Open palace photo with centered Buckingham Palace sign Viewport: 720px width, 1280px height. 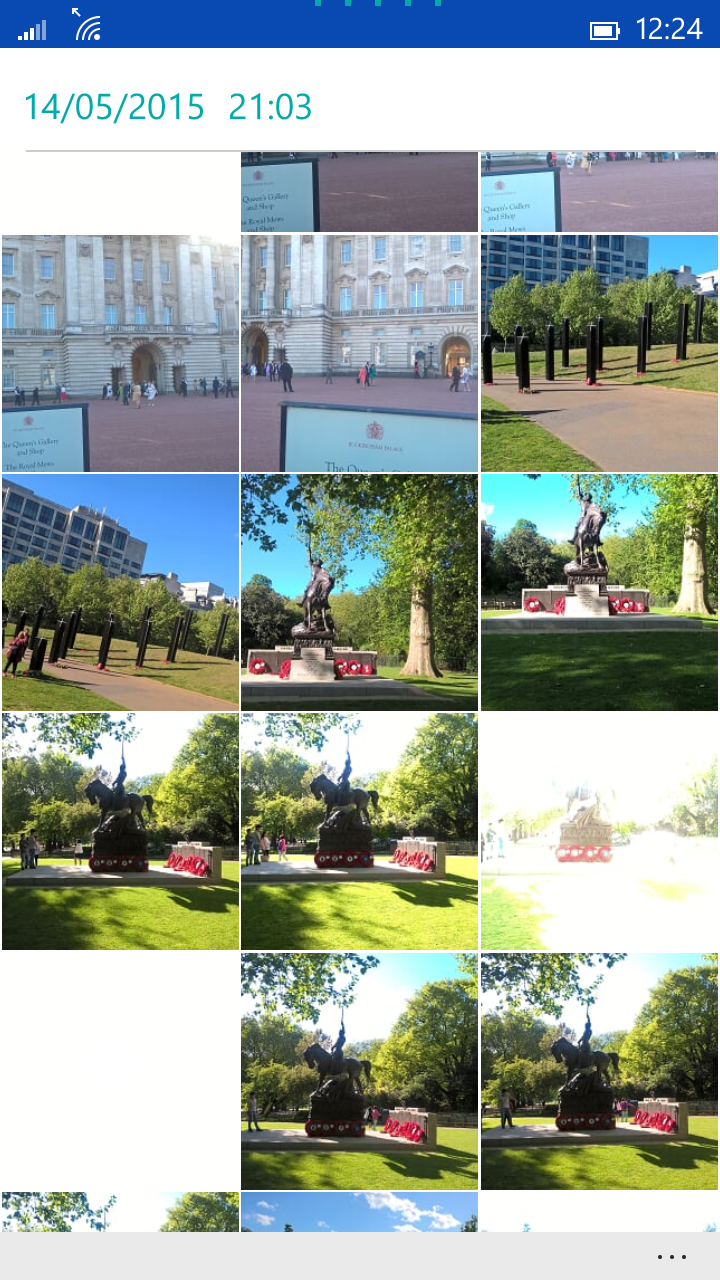[359, 353]
